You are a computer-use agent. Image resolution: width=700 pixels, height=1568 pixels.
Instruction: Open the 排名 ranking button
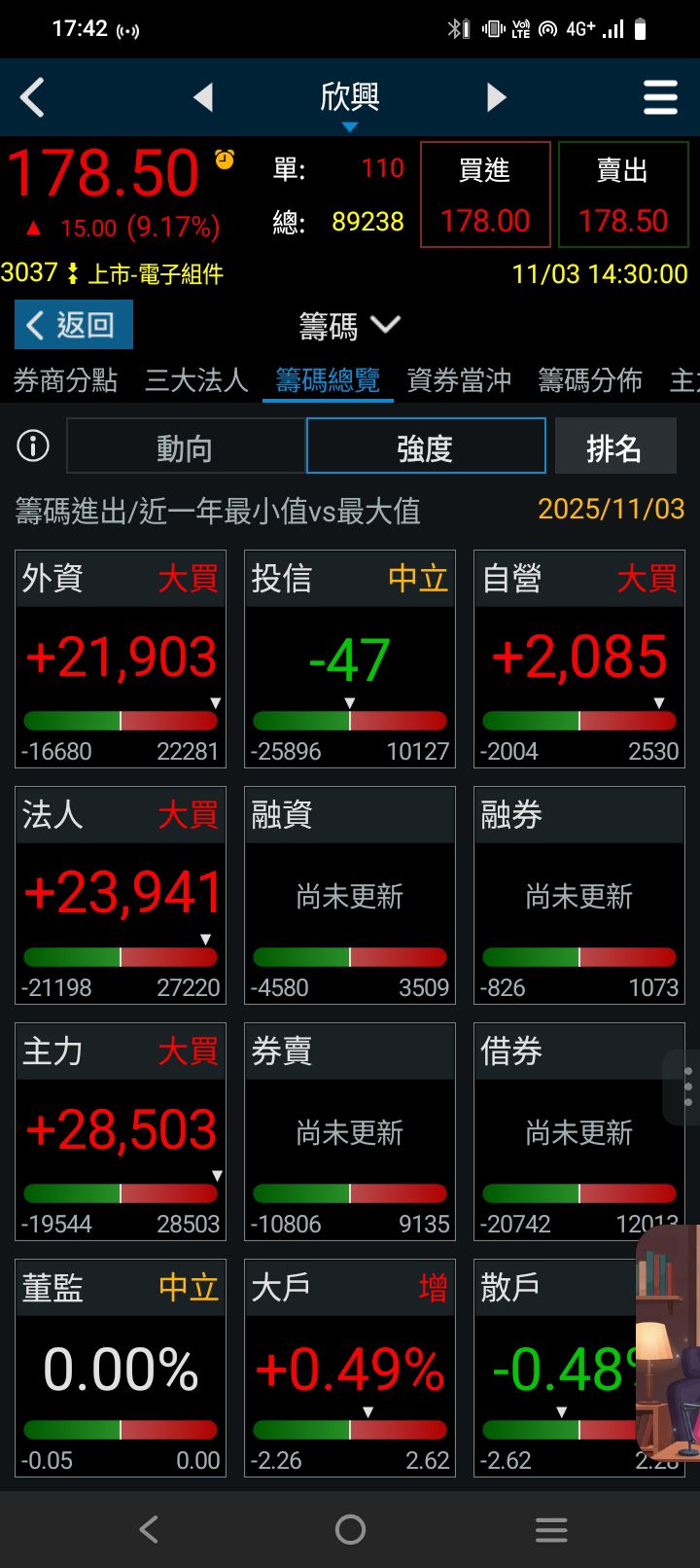pyautogui.click(x=614, y=447)
